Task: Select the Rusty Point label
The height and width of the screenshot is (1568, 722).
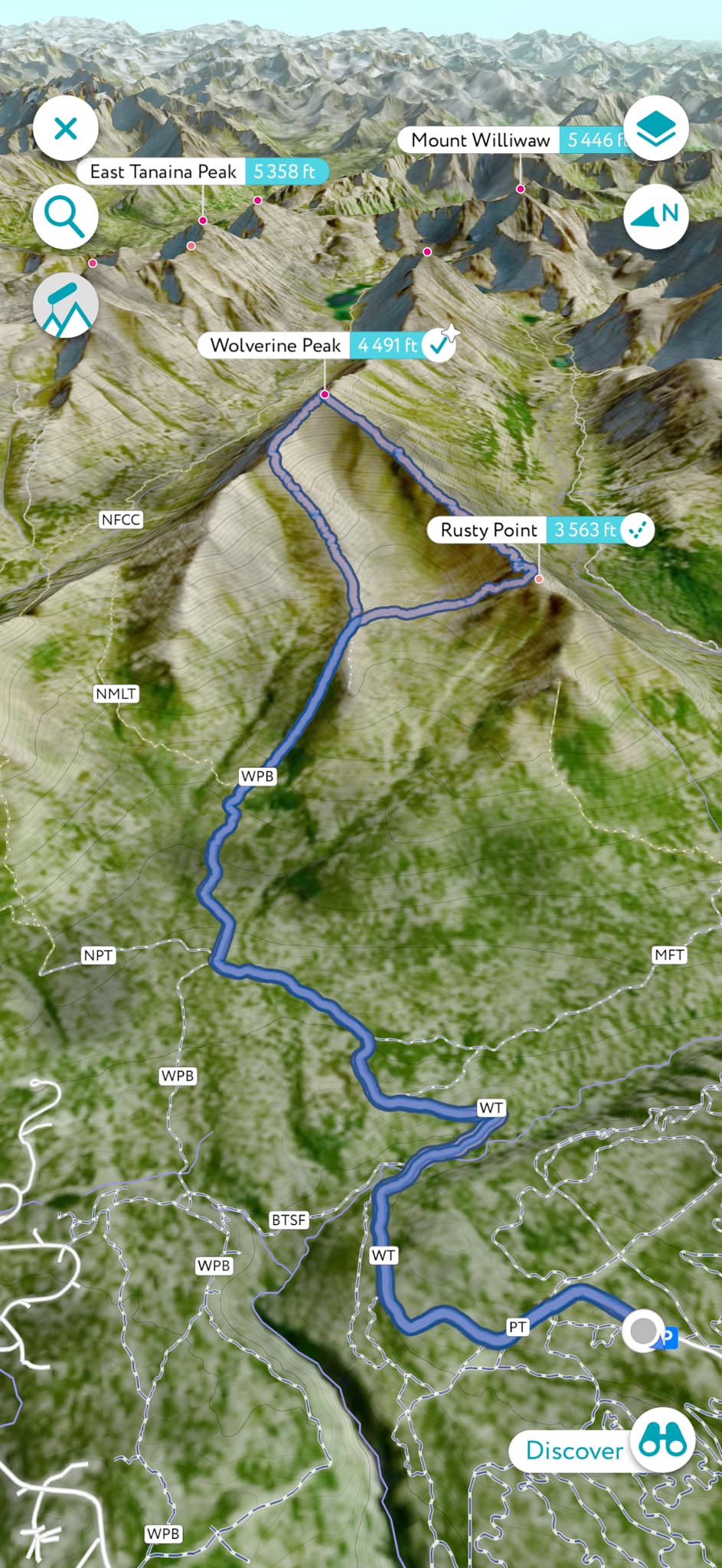Action: coord(488,530)
